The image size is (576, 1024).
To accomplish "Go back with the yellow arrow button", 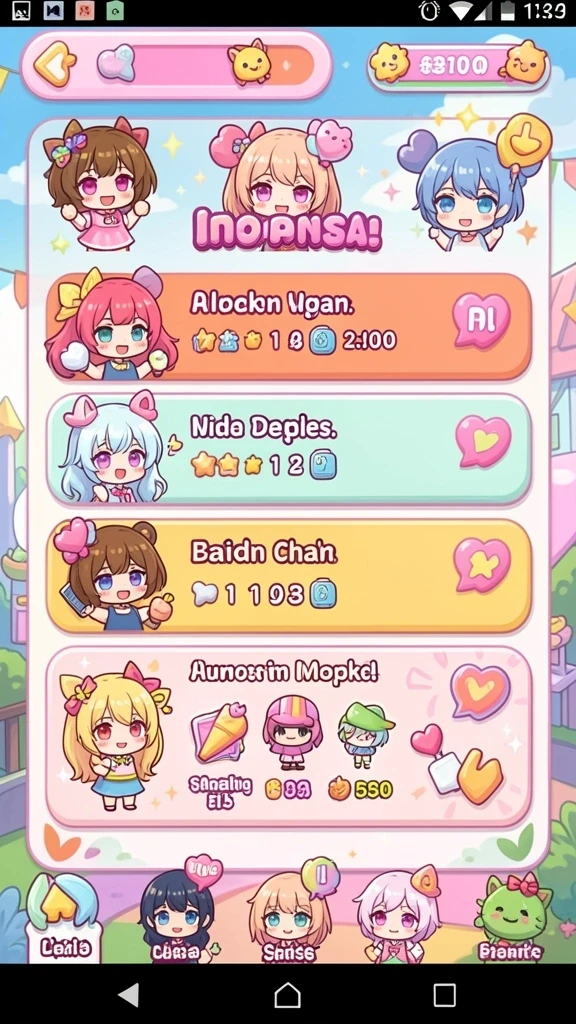I will pyautogui.click(x=54, y=64).
